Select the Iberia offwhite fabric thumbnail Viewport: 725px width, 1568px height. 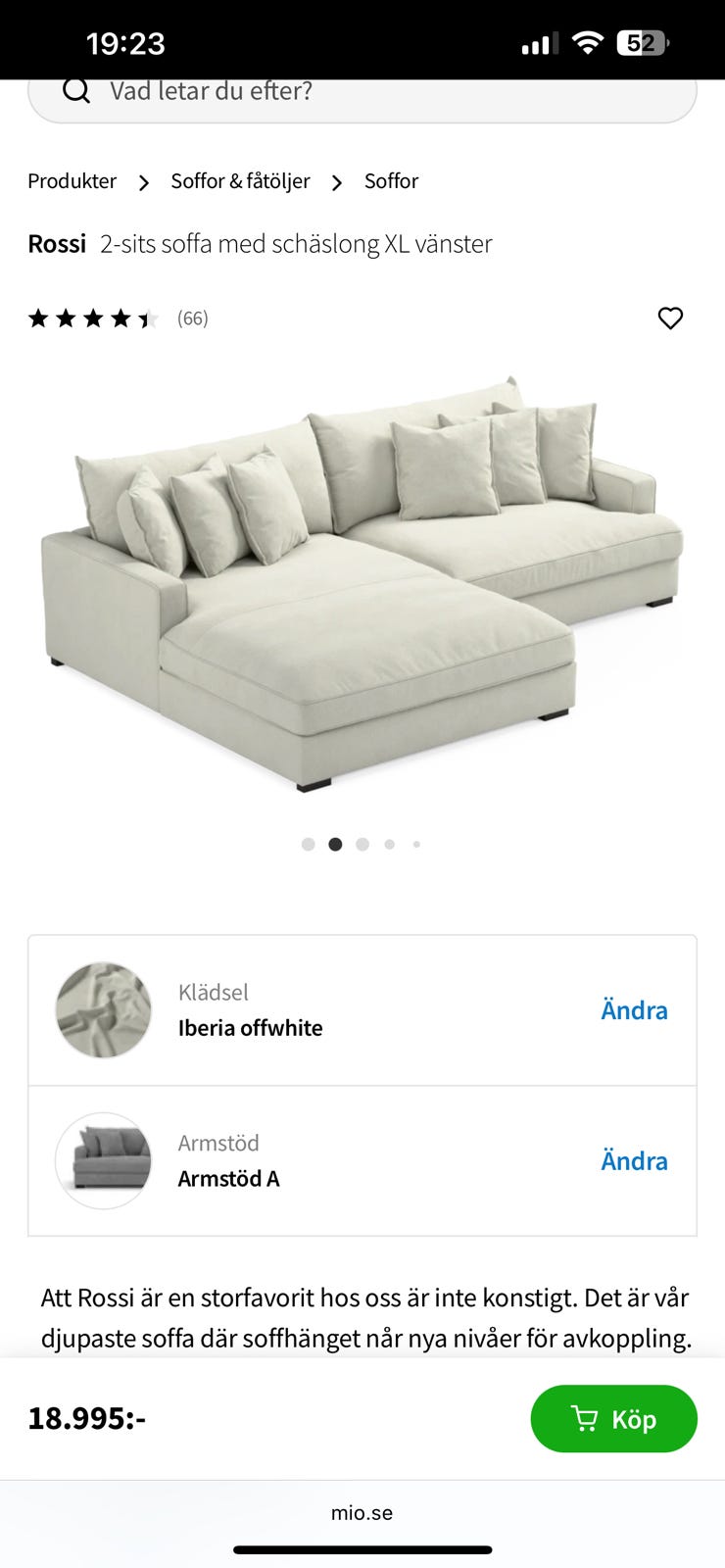coord(103,1009)
